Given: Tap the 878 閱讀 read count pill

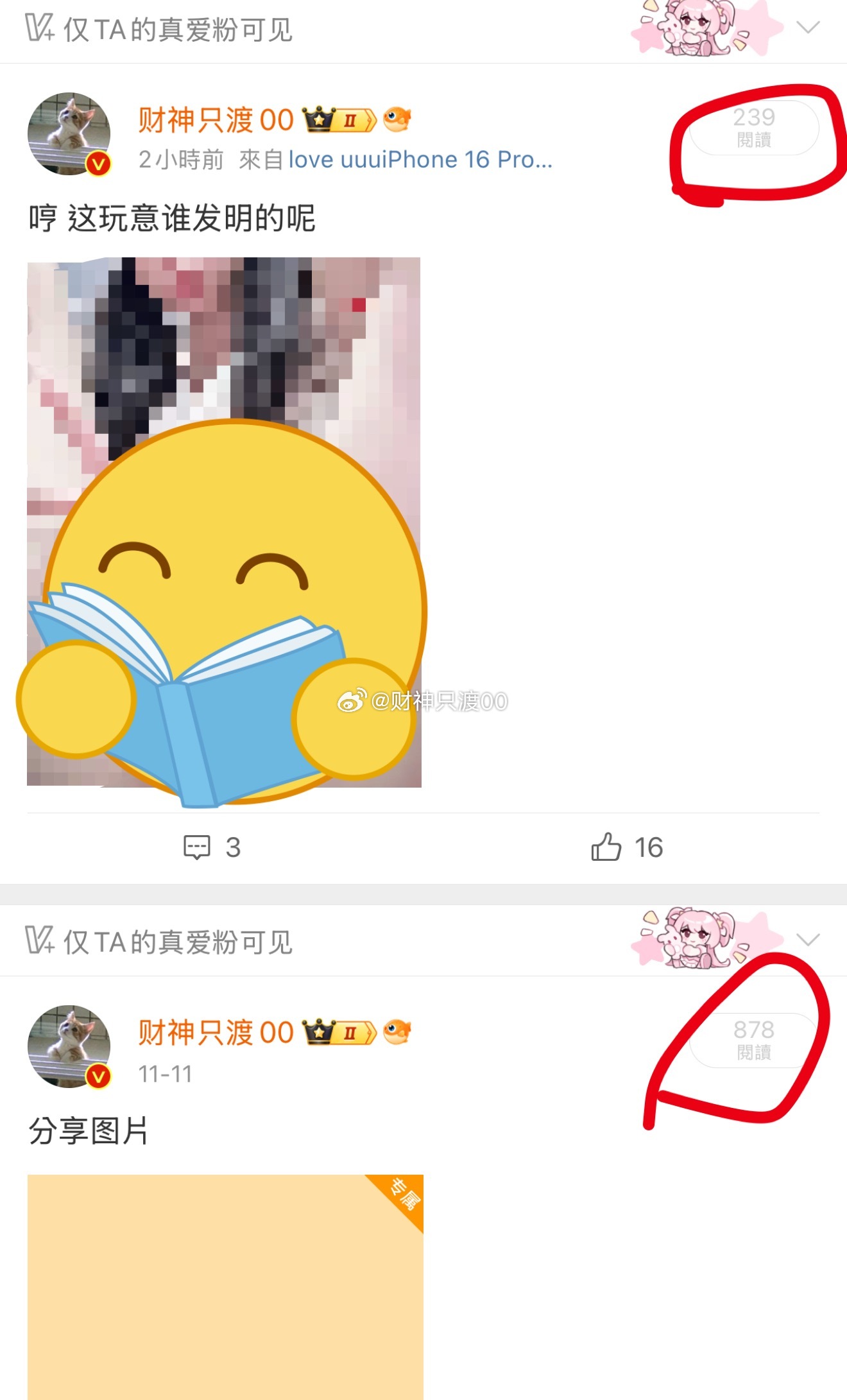Looking at the screenshot, I should click(754, 1041).
